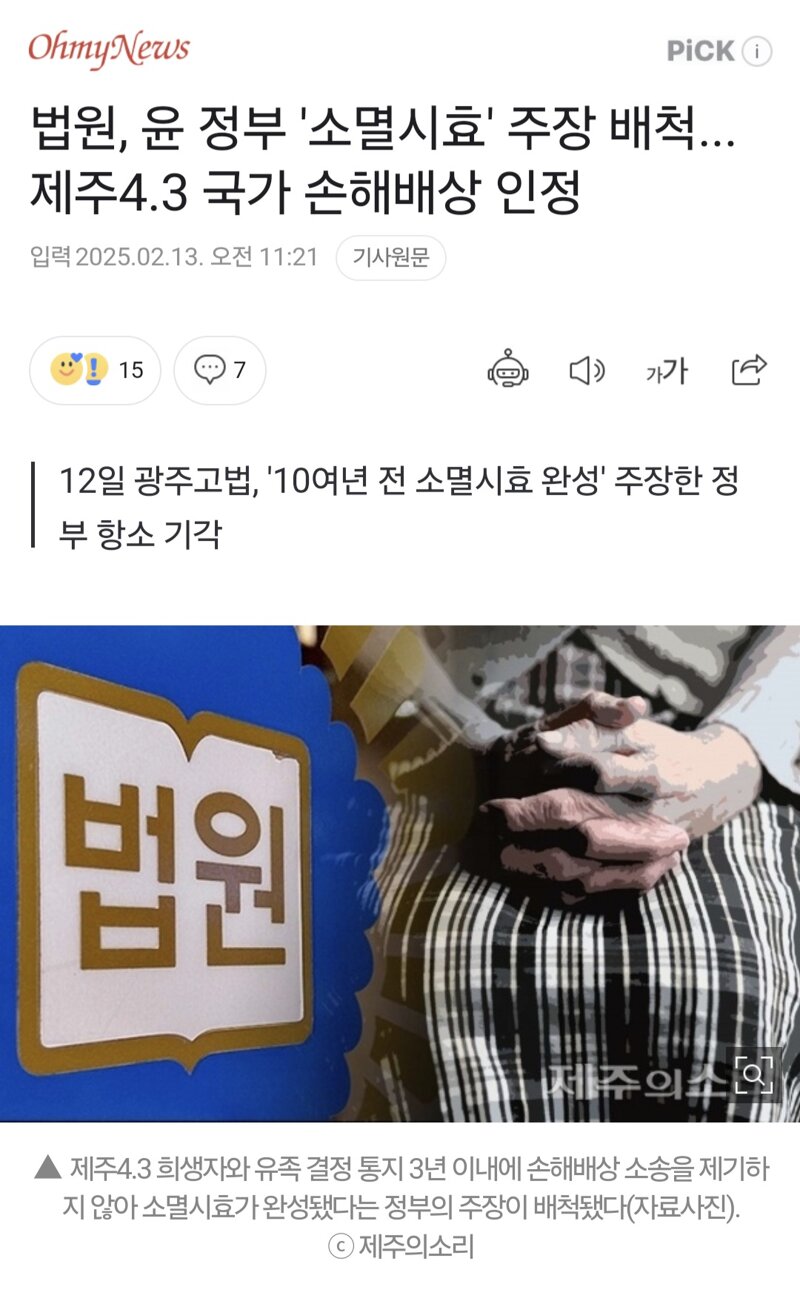Screen dimensions: 800x1307
Task: Open the OhmyNews publisher page
Action: coord(108,49)
